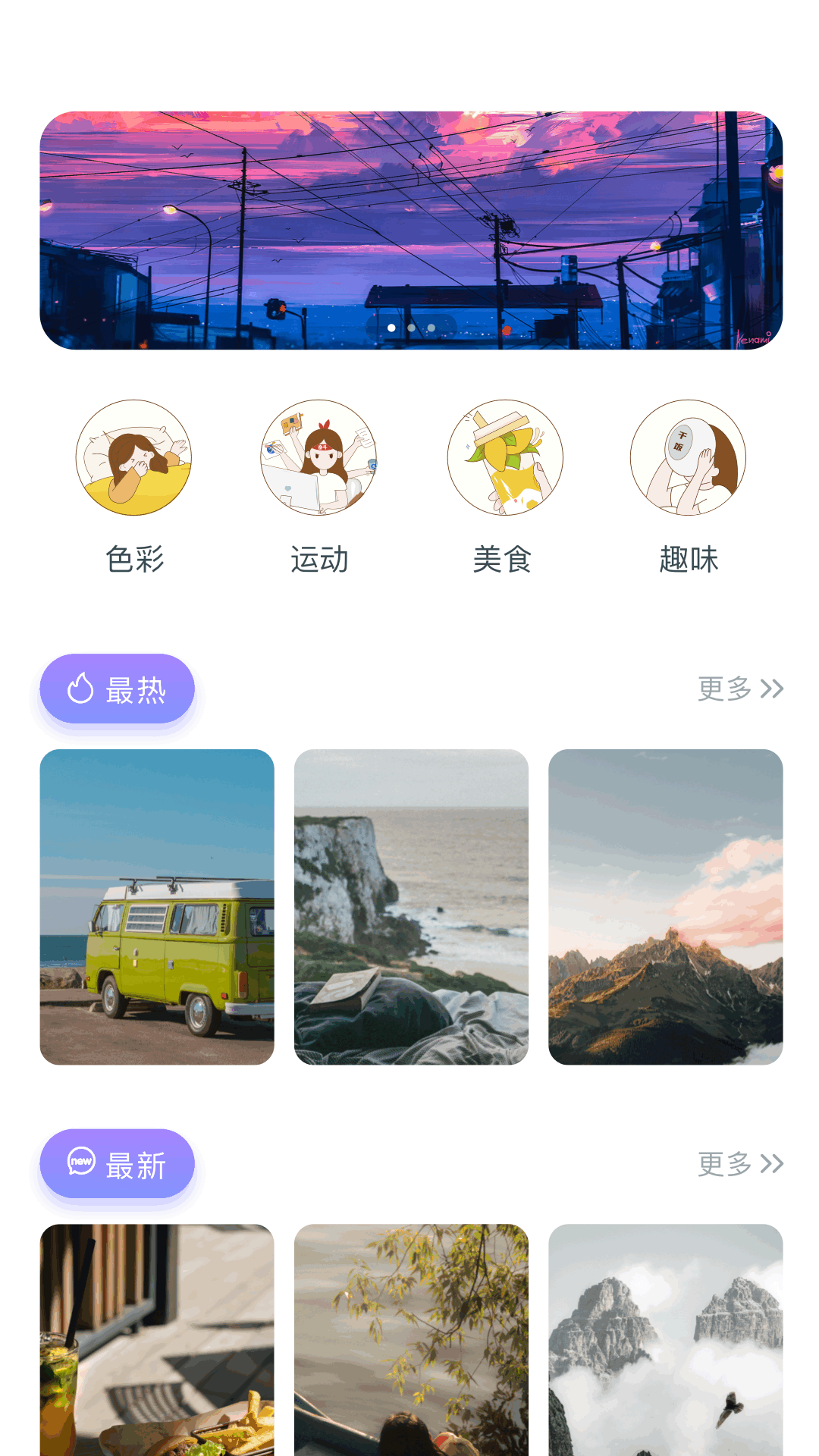Click the girl-with-laptop sports illustration

coord(318,458)
